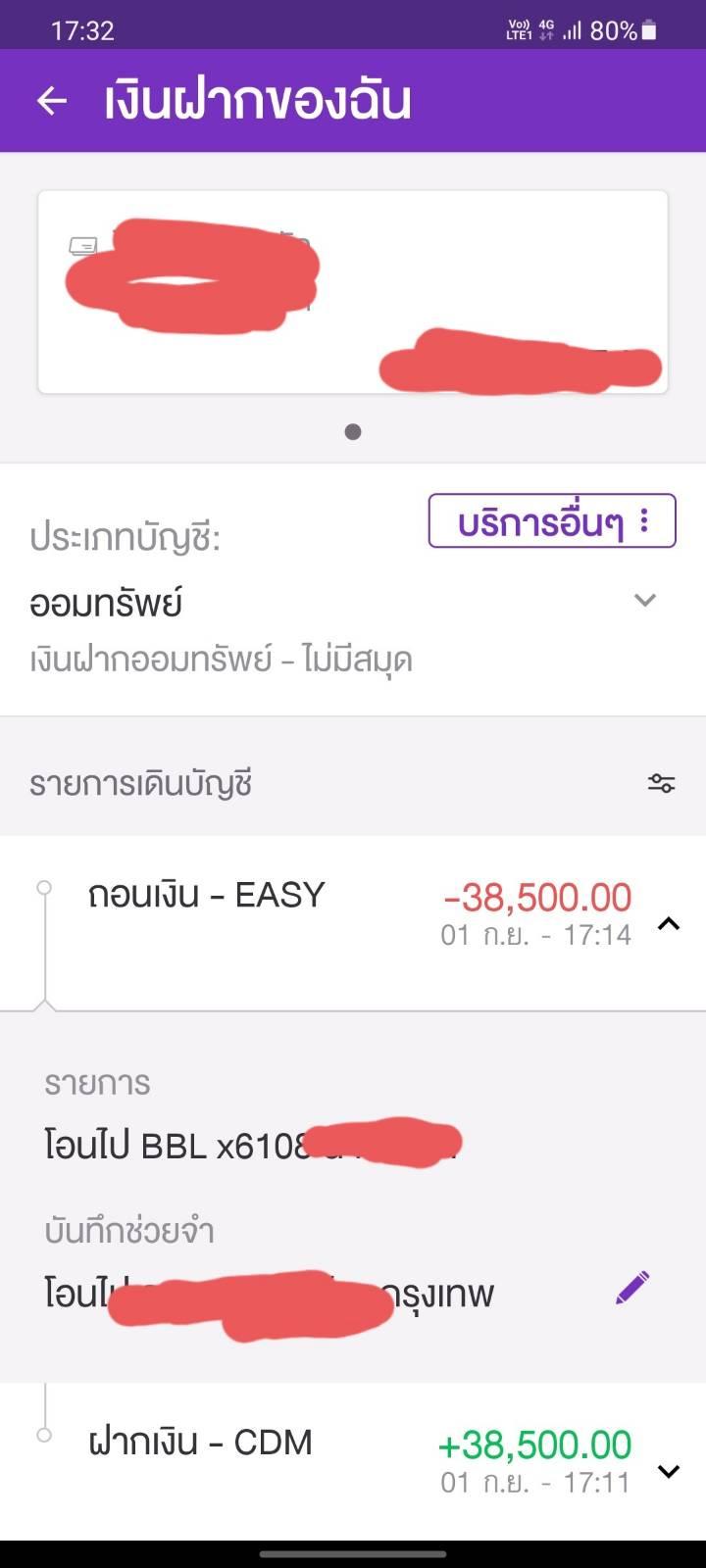Edit the บันทึกช่วยจำ memo note
Screen dimensions: 706x1568
click(632, 1288)
